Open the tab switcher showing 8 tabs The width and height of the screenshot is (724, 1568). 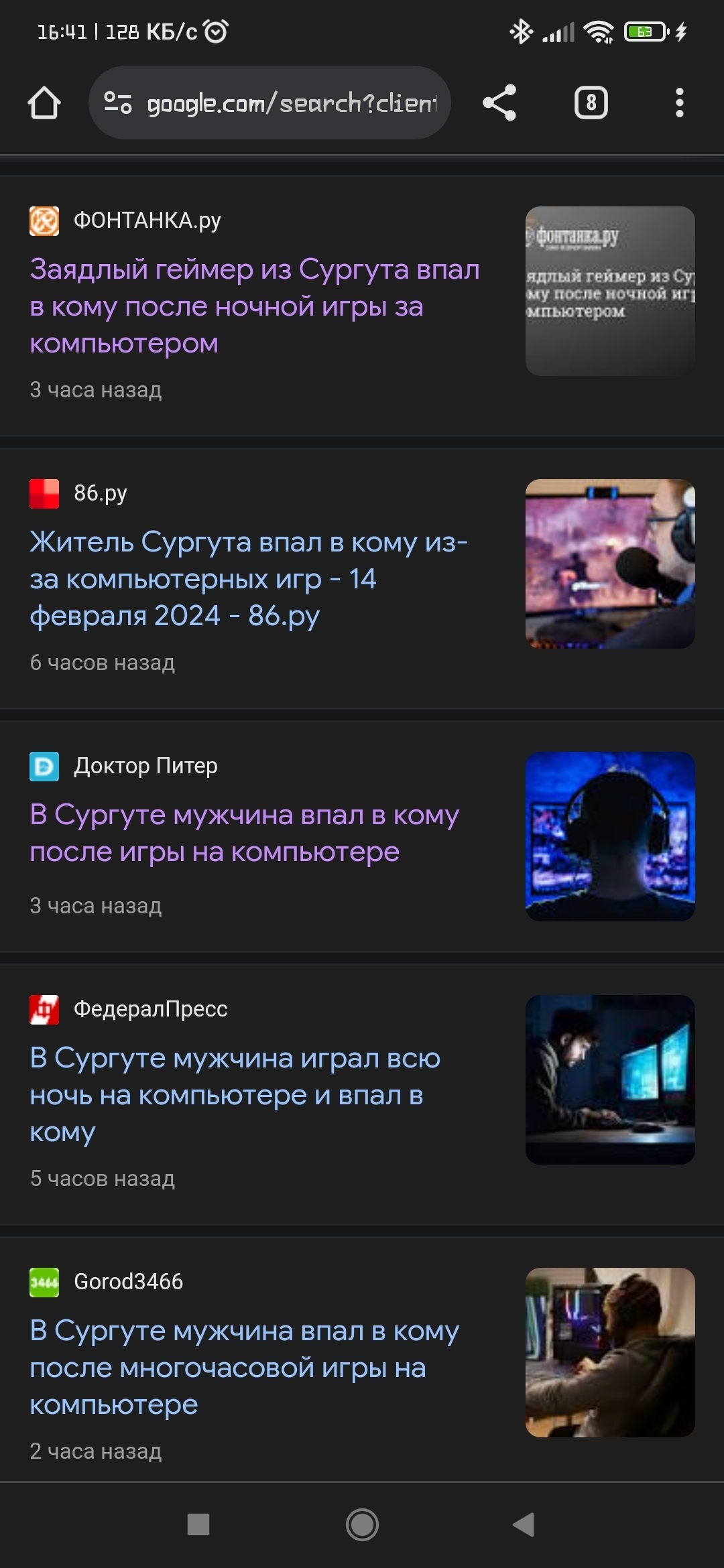tap(591, 103)
